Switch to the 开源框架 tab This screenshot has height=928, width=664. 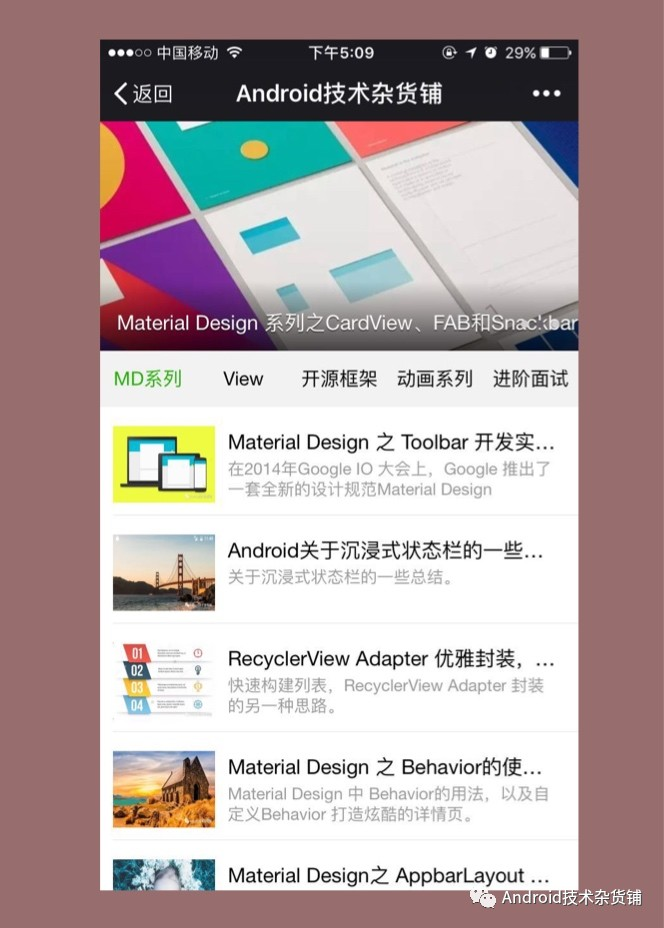coord(339,379)
